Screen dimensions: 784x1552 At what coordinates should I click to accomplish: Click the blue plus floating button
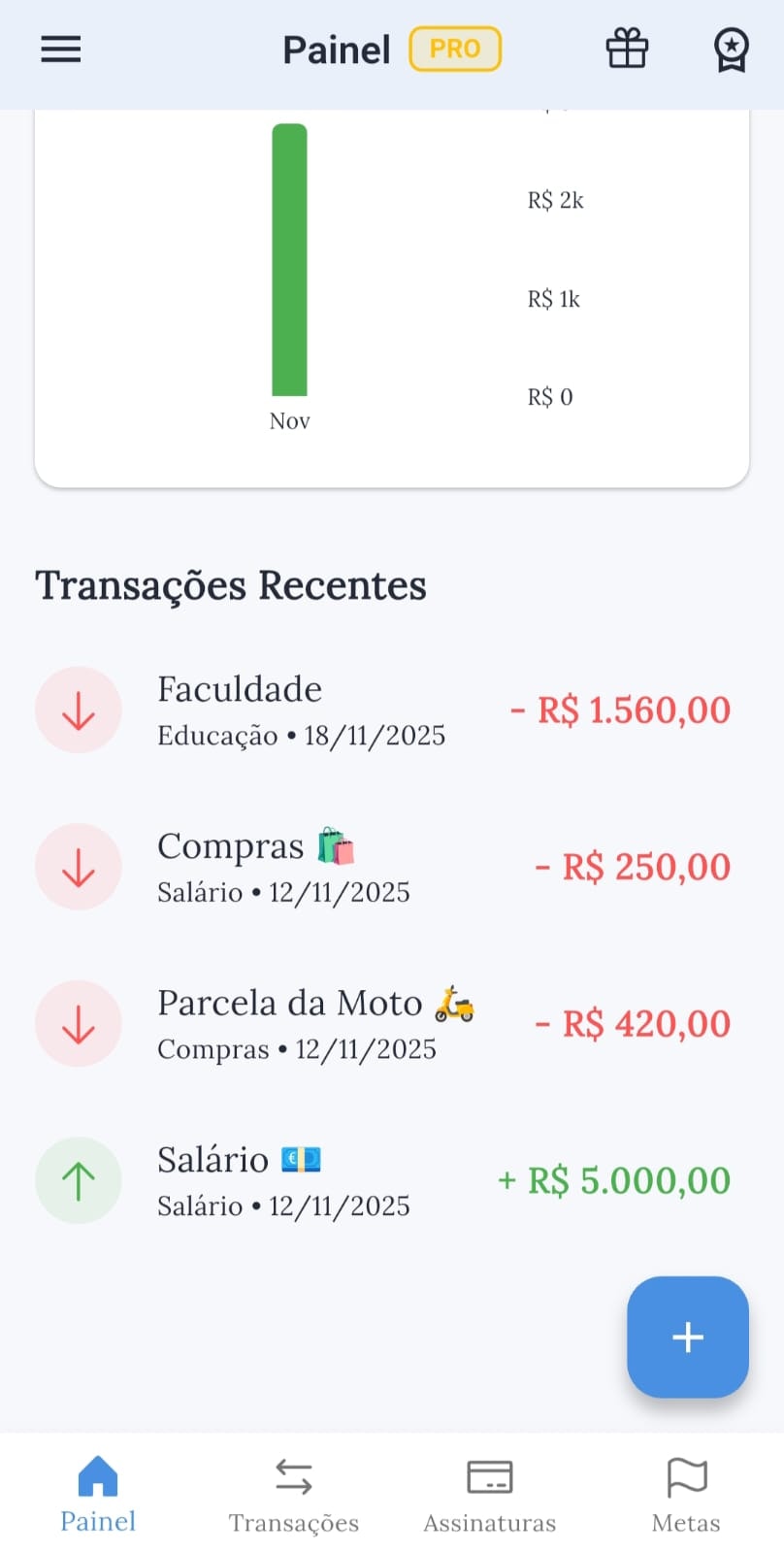[687, 1337]
